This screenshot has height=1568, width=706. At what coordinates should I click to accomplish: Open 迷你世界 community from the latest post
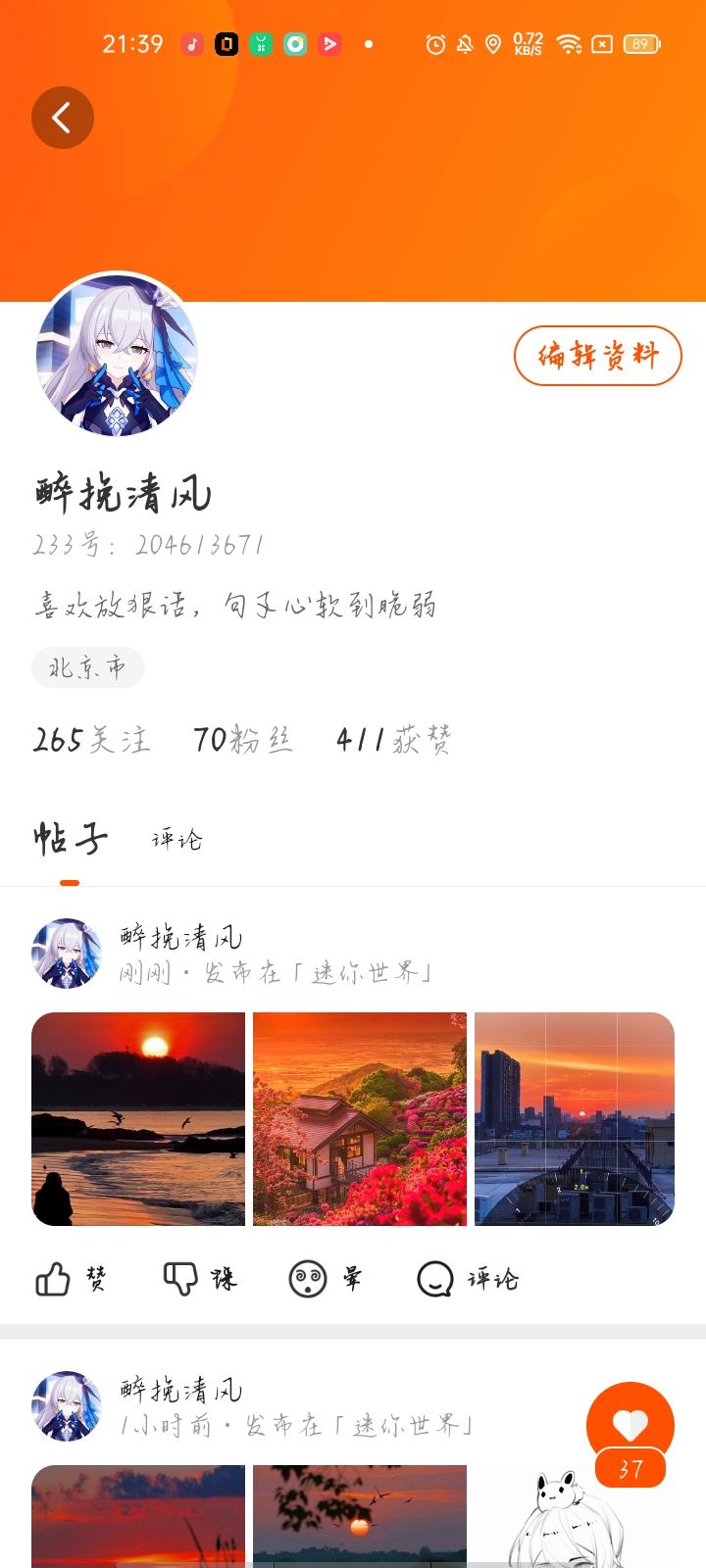pos(365,973)
